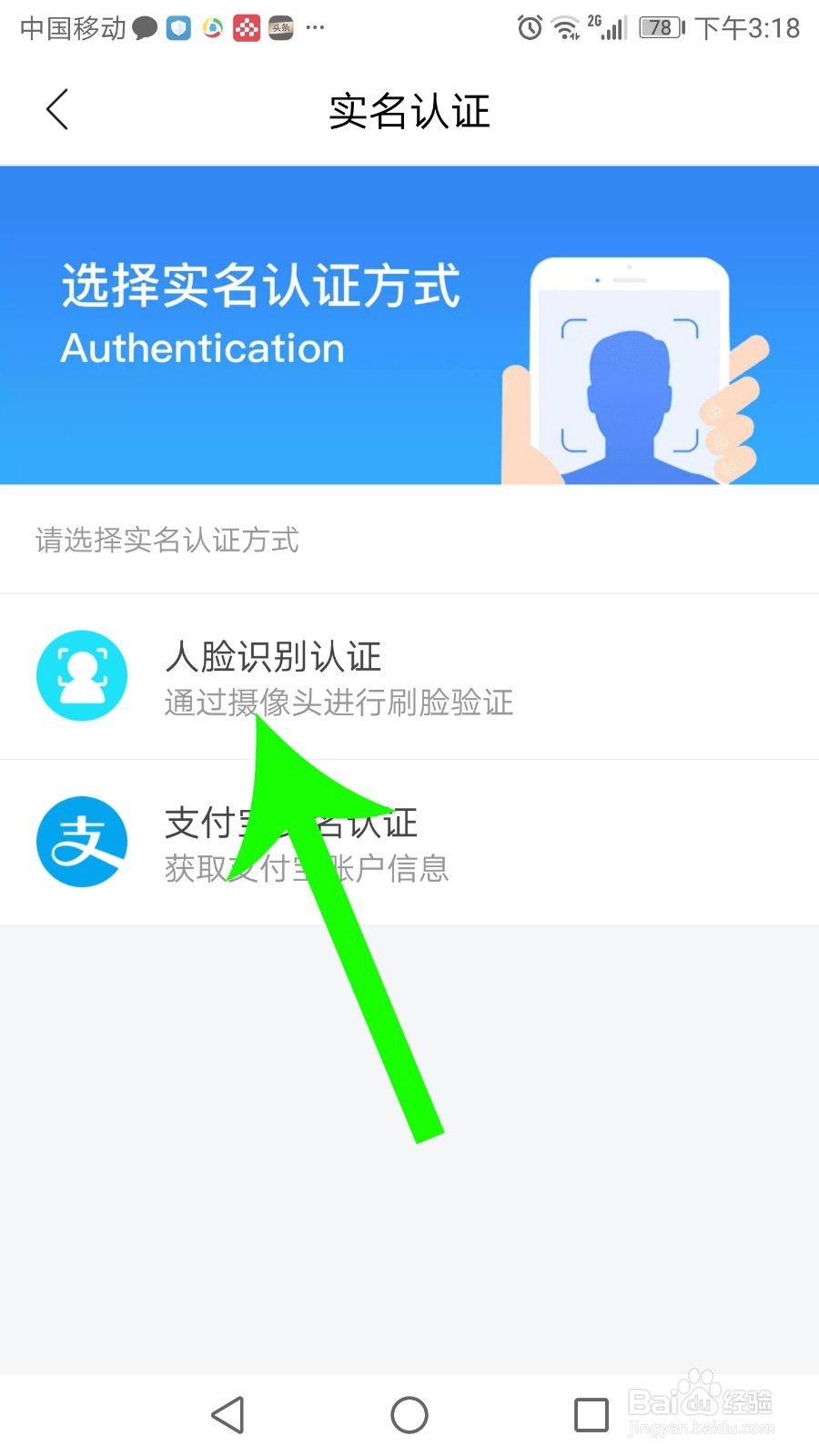Tap the face recognition authentication icon
Image resolution: width=819 pixels, height=1456 pixels.
pos(82,676)
